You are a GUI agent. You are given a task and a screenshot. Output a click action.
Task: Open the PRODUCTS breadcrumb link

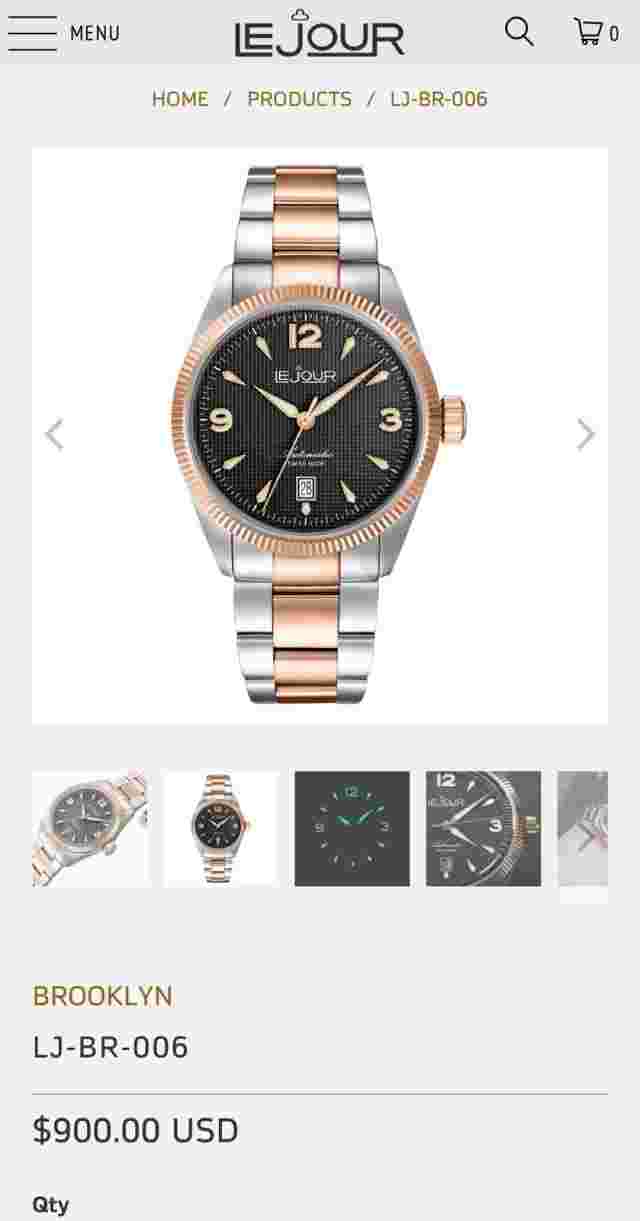pyautogui.click(x=299, y=99)
